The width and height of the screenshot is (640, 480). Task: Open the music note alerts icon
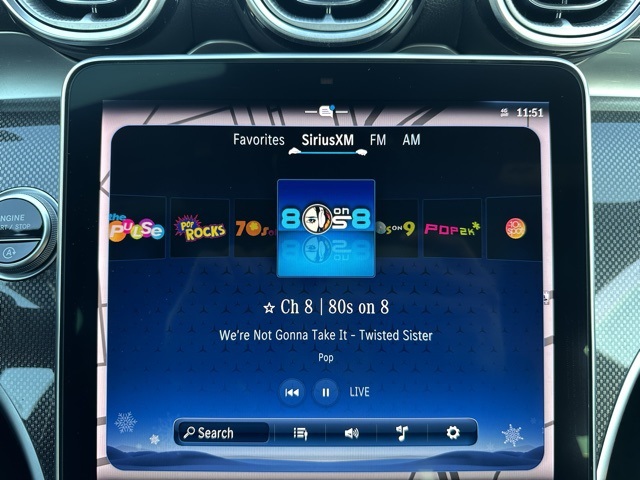tap(402, 433)
